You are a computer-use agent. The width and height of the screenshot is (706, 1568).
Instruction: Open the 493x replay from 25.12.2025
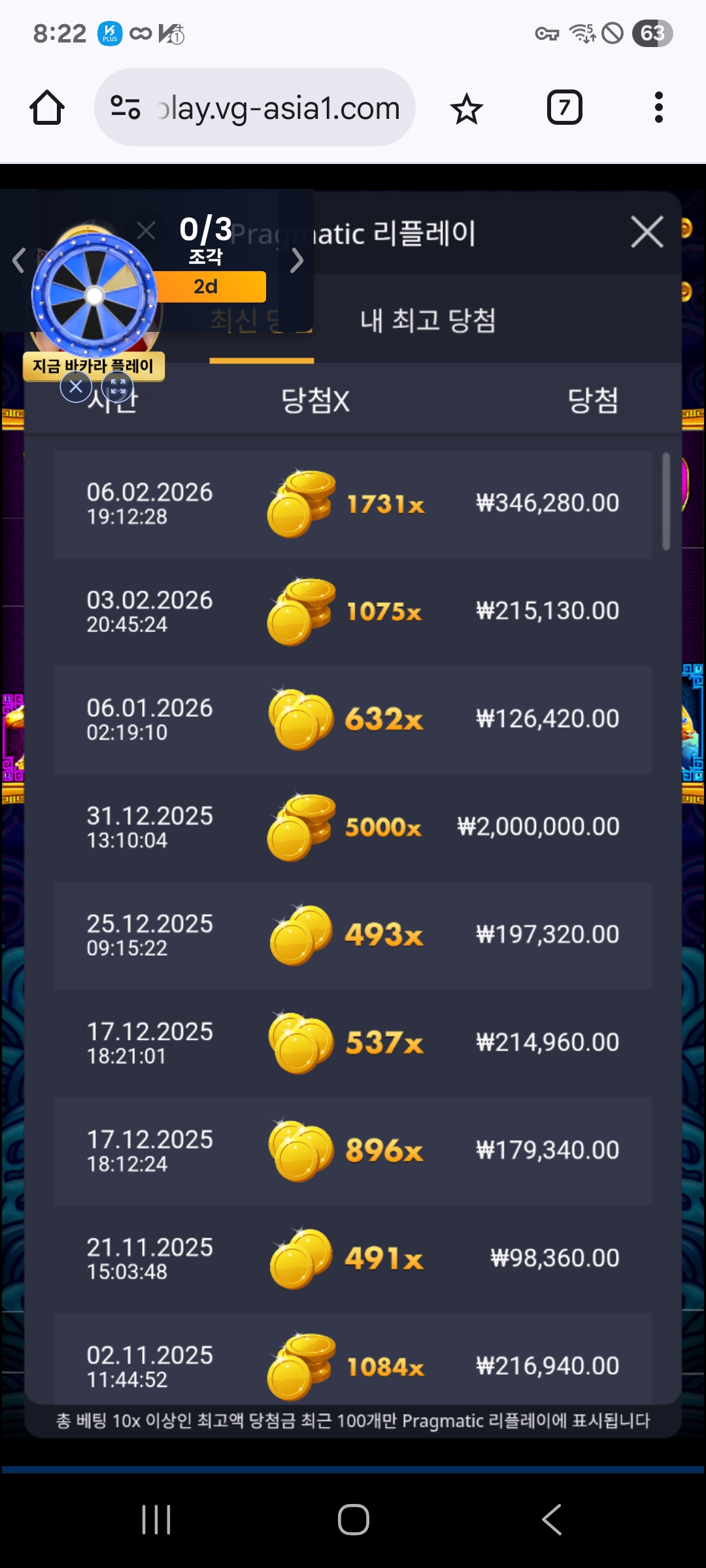352,935
